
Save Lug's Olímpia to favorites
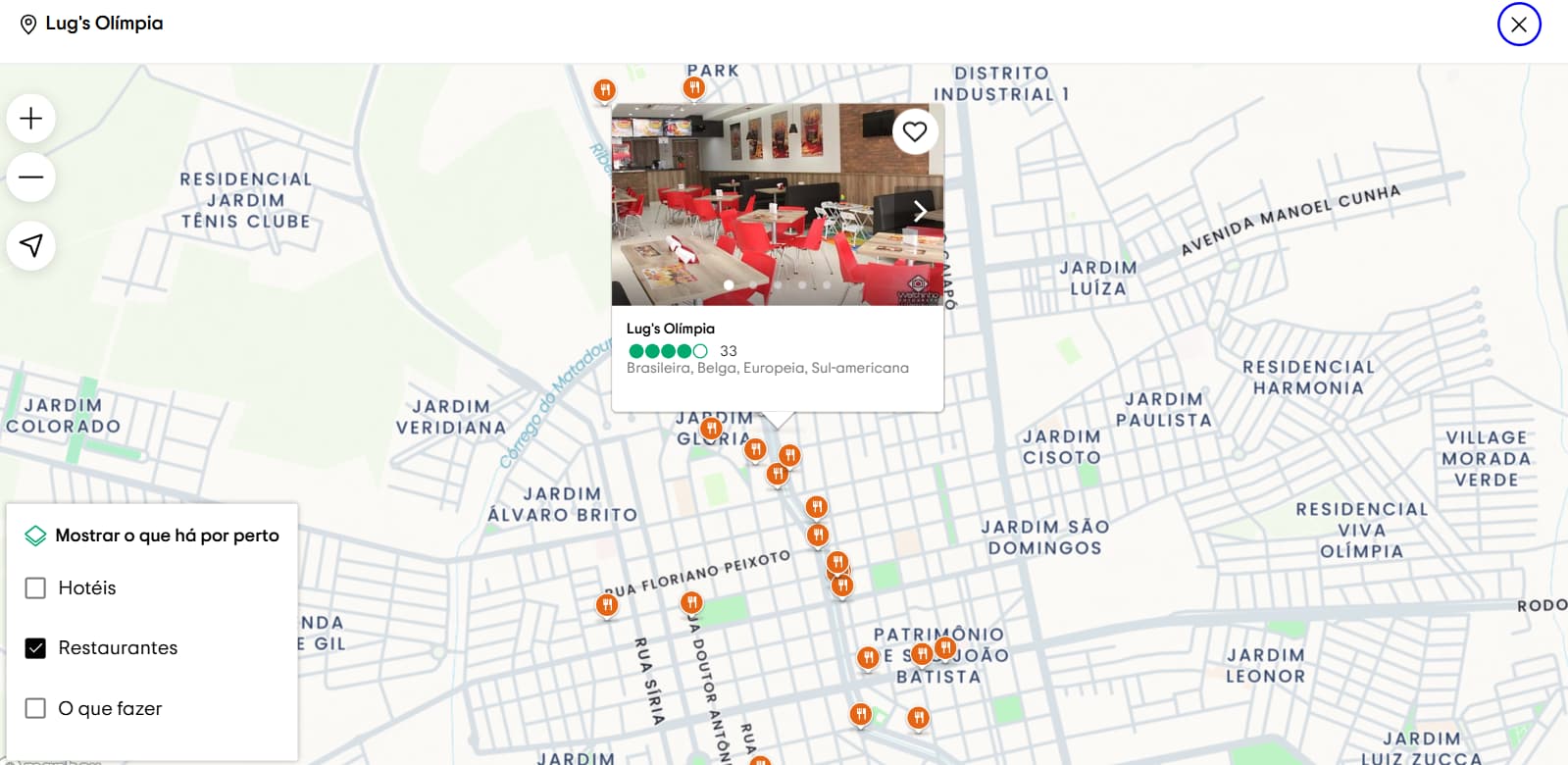coord(914,131)
